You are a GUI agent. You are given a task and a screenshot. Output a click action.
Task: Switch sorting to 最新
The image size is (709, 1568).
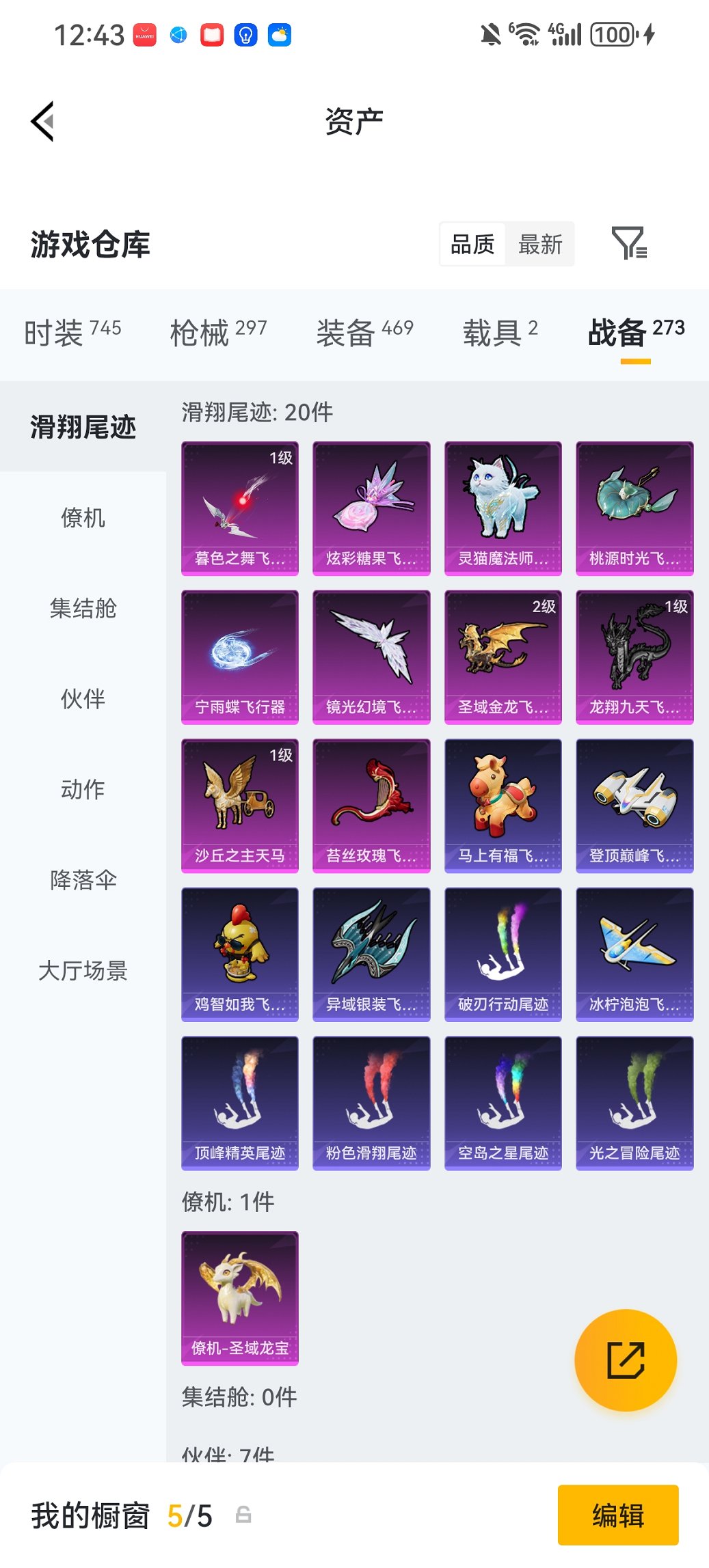tap(541, 244)
